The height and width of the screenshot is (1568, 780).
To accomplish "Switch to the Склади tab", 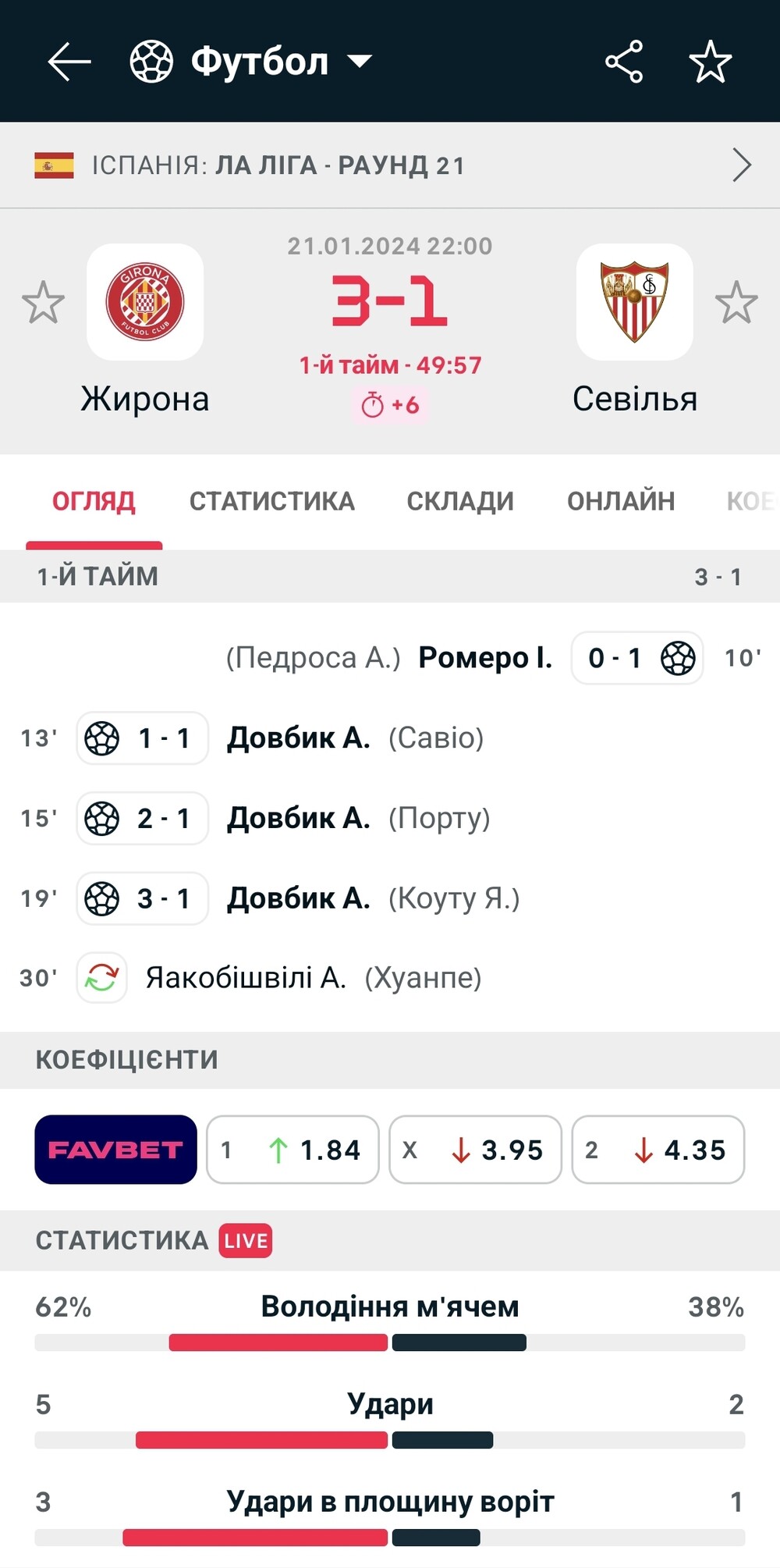I will pyautogui.click(x=460, y=501).
